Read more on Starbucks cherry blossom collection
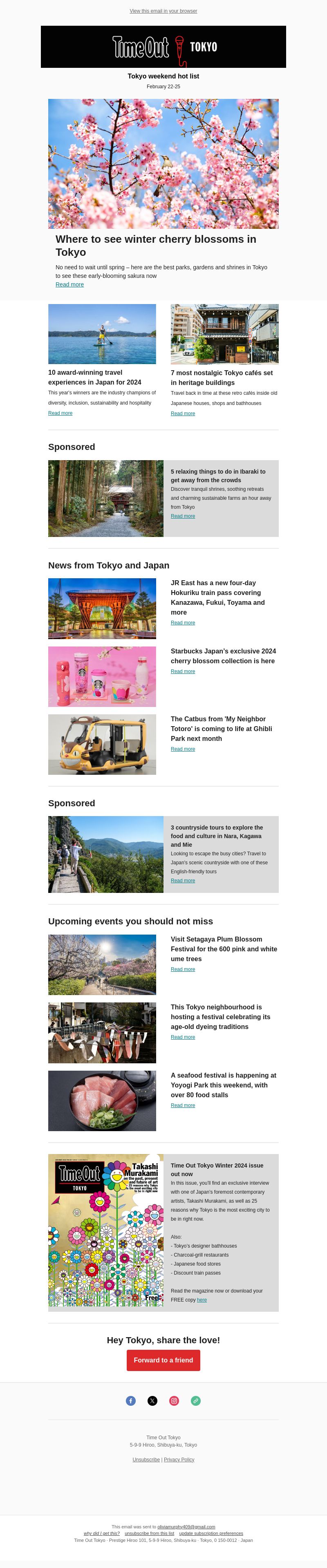327x1568 pixels. coord(183,671)
